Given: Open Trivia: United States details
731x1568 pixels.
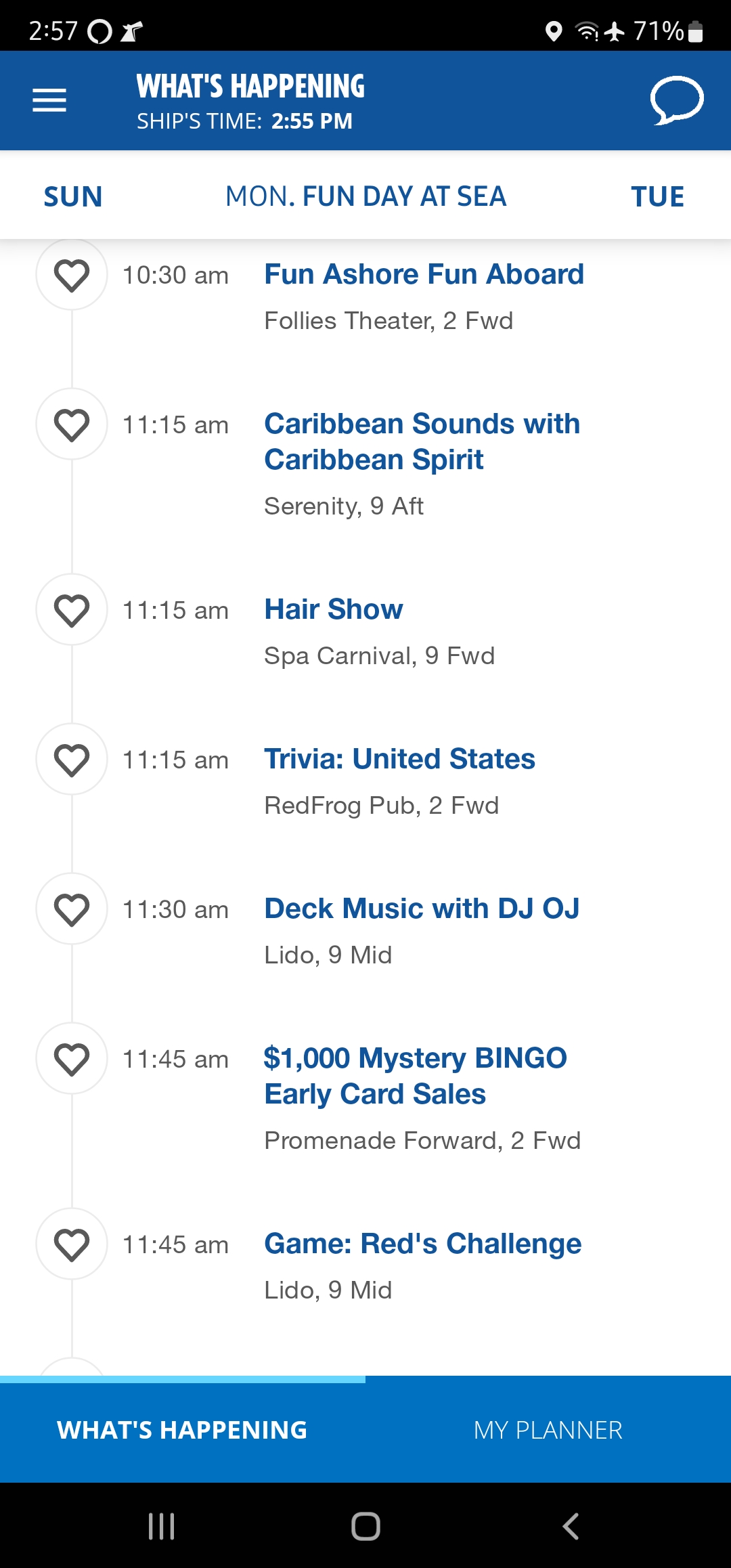Looking at the screenshot, I should pyautogui.click(x=399, y=759).
